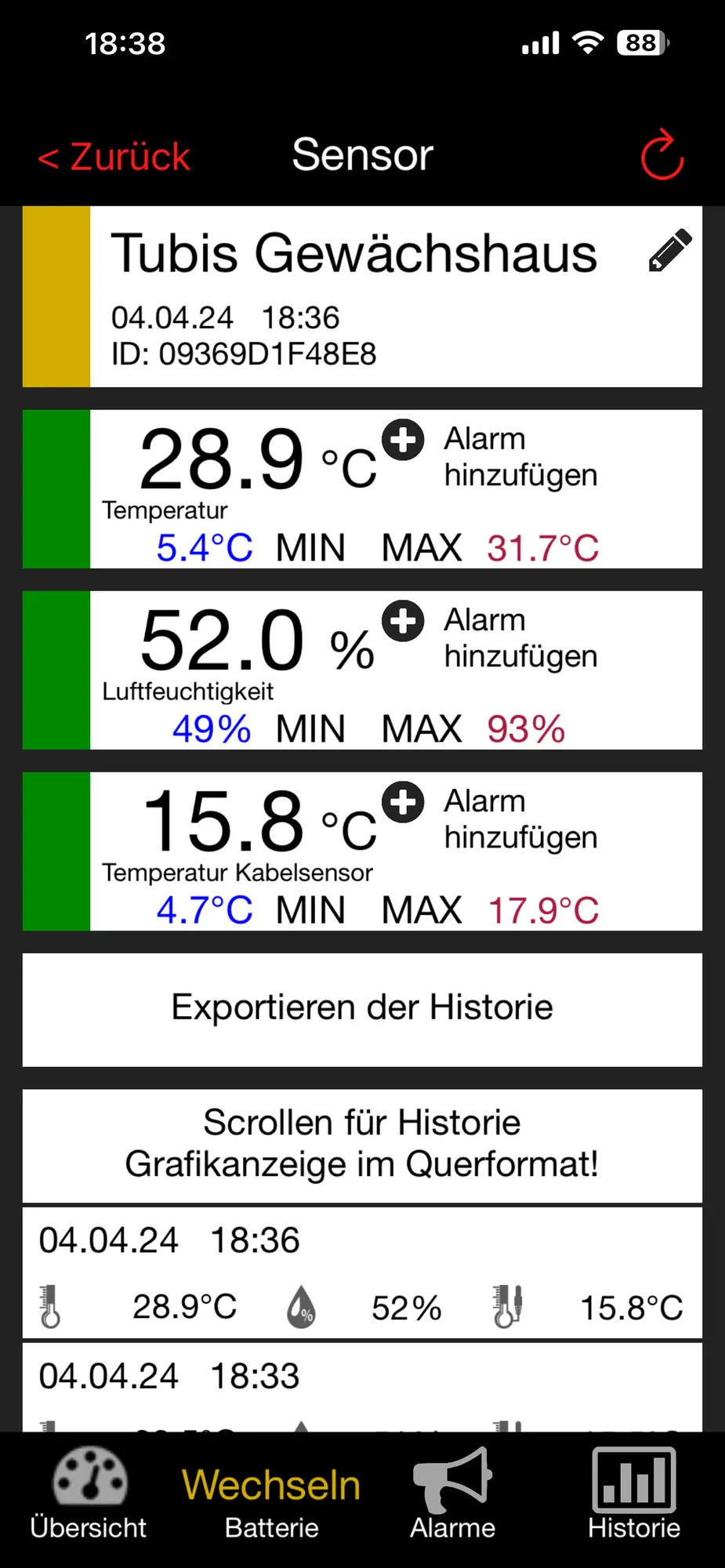Edit the name Tubis Gewächshaus
The image size is (725, 1568).
670,251
